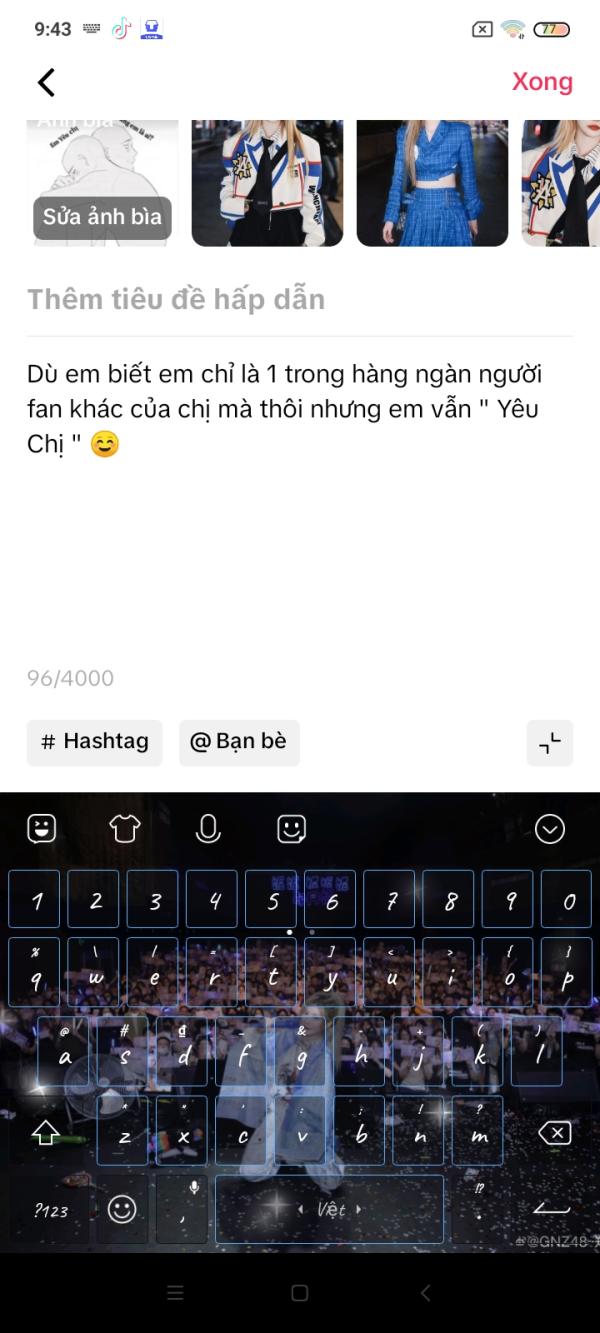Viewport: 600px width, 1333px height.
Task: Add a # Hashtag
Action: click(x=94, y=742)
